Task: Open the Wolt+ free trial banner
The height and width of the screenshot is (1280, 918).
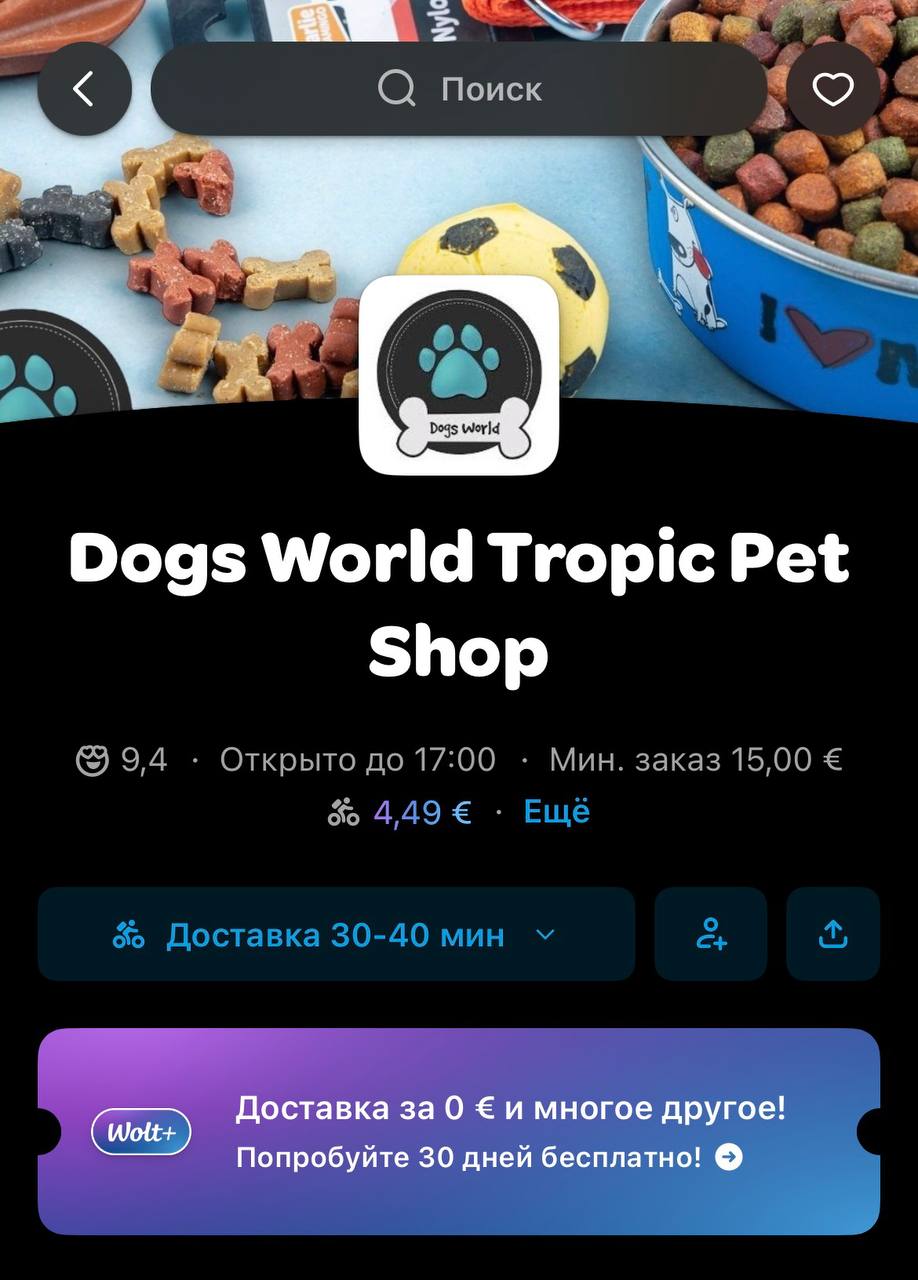Action: pyautogui.click(x=459, y=1131)
